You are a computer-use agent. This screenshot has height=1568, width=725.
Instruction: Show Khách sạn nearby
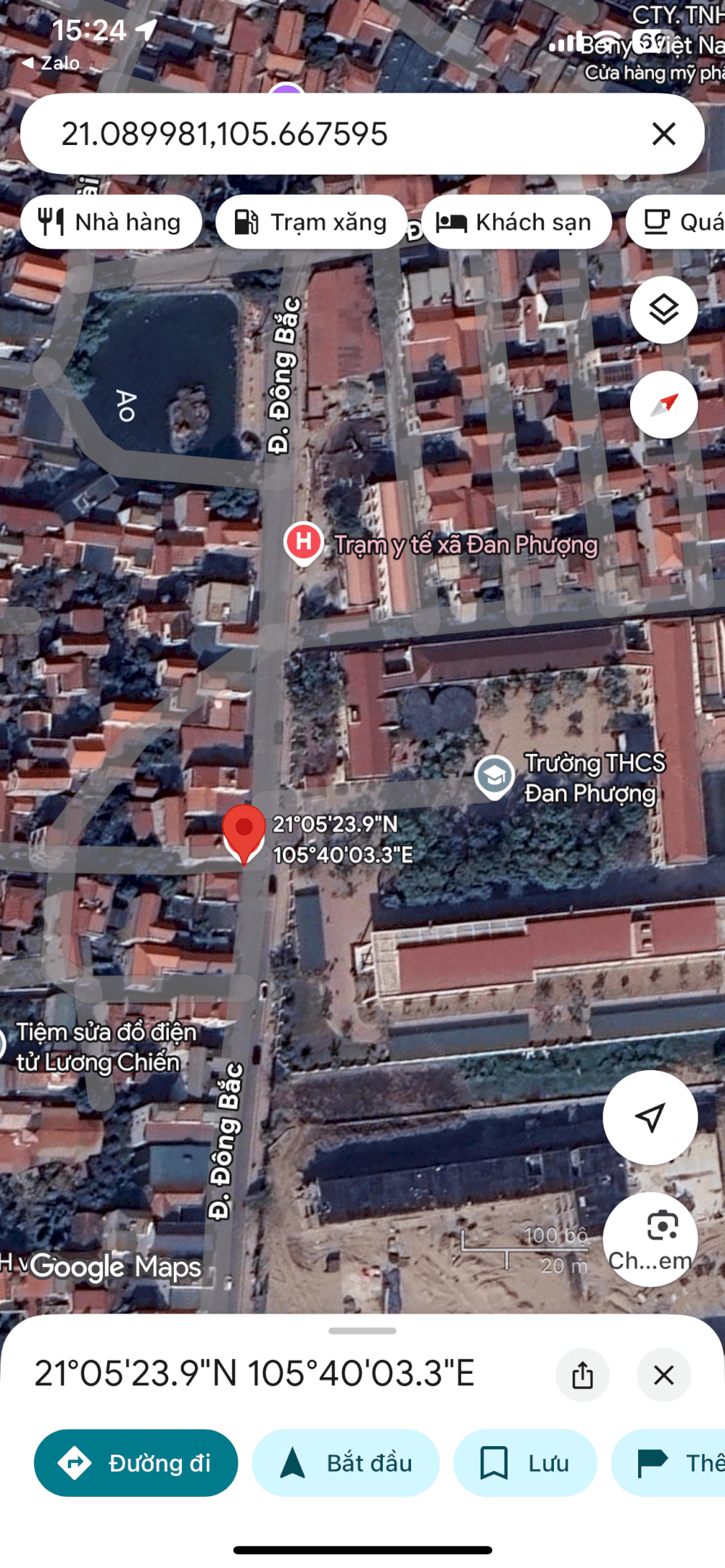(x=515, y=222)
